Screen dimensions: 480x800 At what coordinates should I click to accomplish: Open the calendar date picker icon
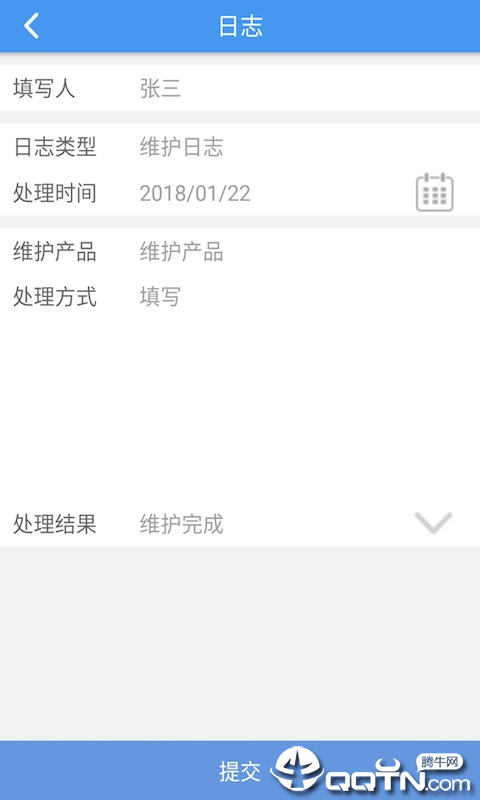click(x=435, y=192)
